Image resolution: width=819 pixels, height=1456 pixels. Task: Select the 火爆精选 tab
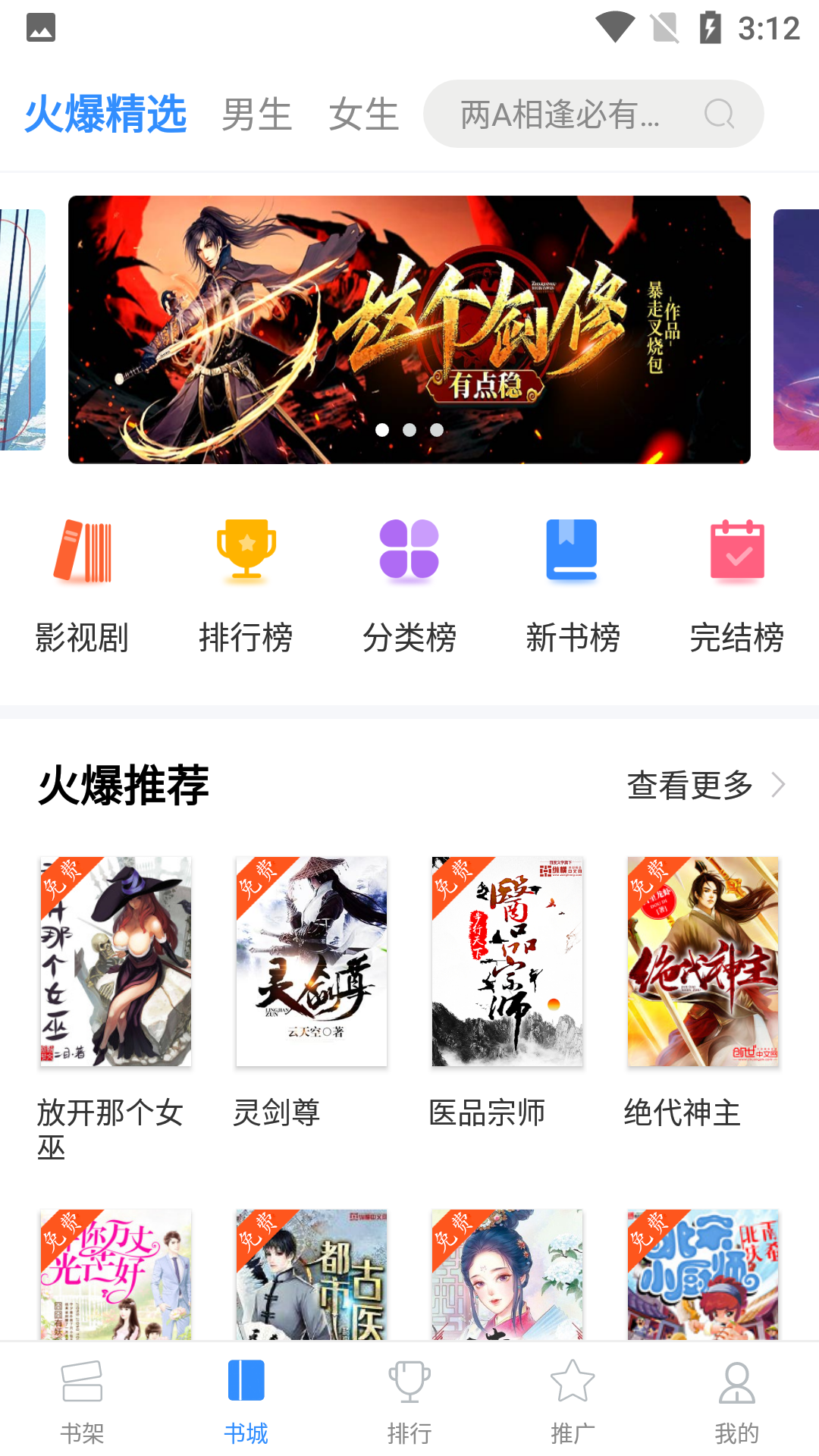(105, 114)
